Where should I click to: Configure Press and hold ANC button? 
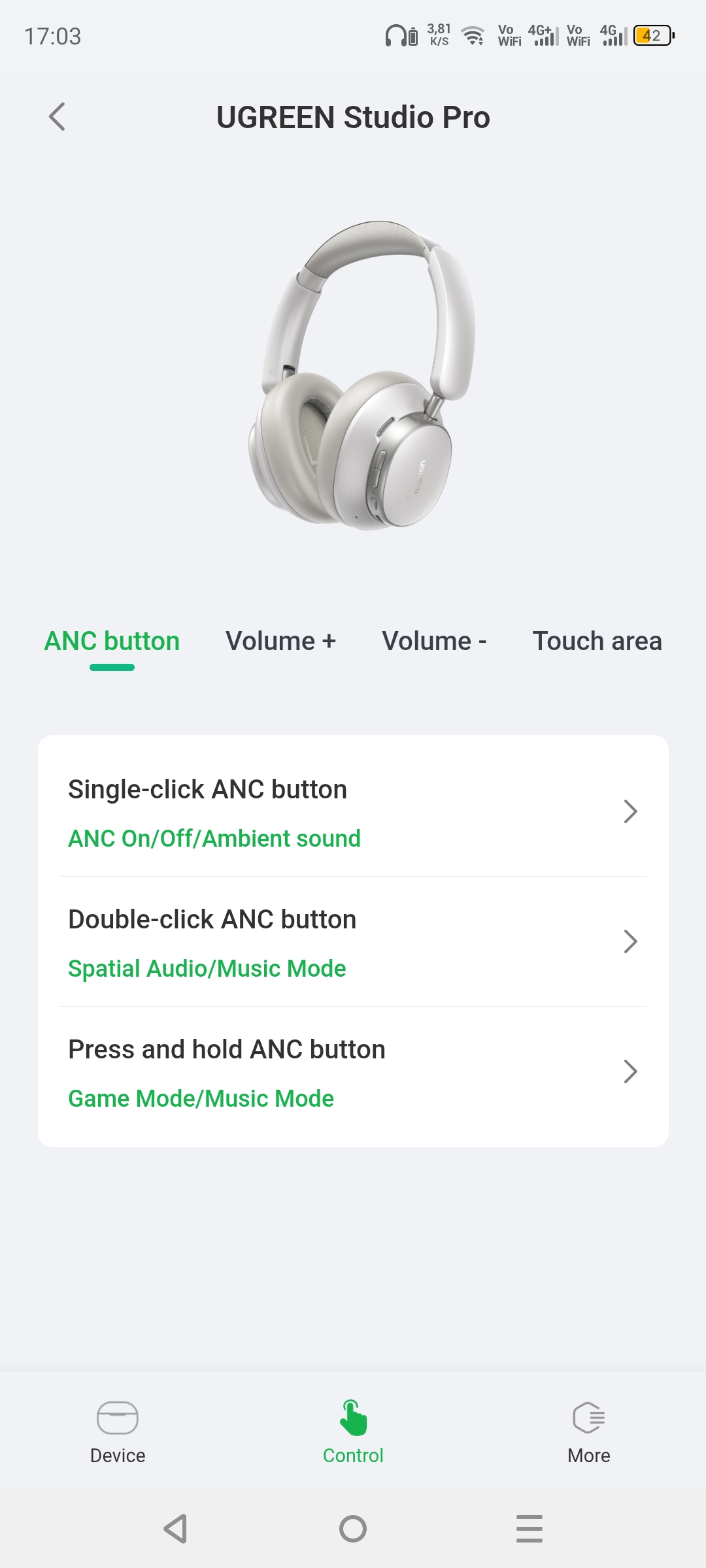click(x=353, y=1072)
